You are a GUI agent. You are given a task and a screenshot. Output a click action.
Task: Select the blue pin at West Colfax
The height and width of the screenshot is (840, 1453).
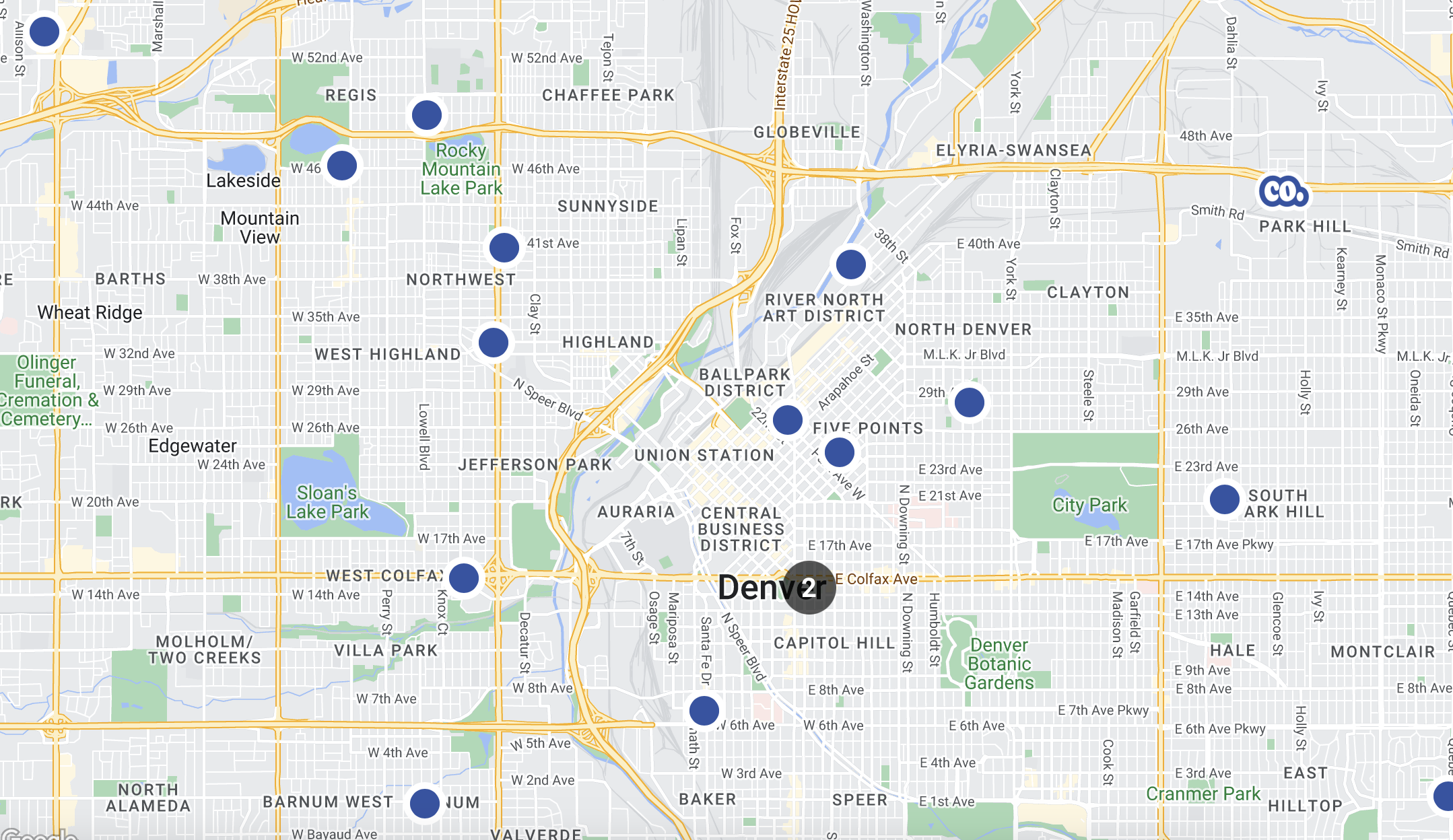464,577
